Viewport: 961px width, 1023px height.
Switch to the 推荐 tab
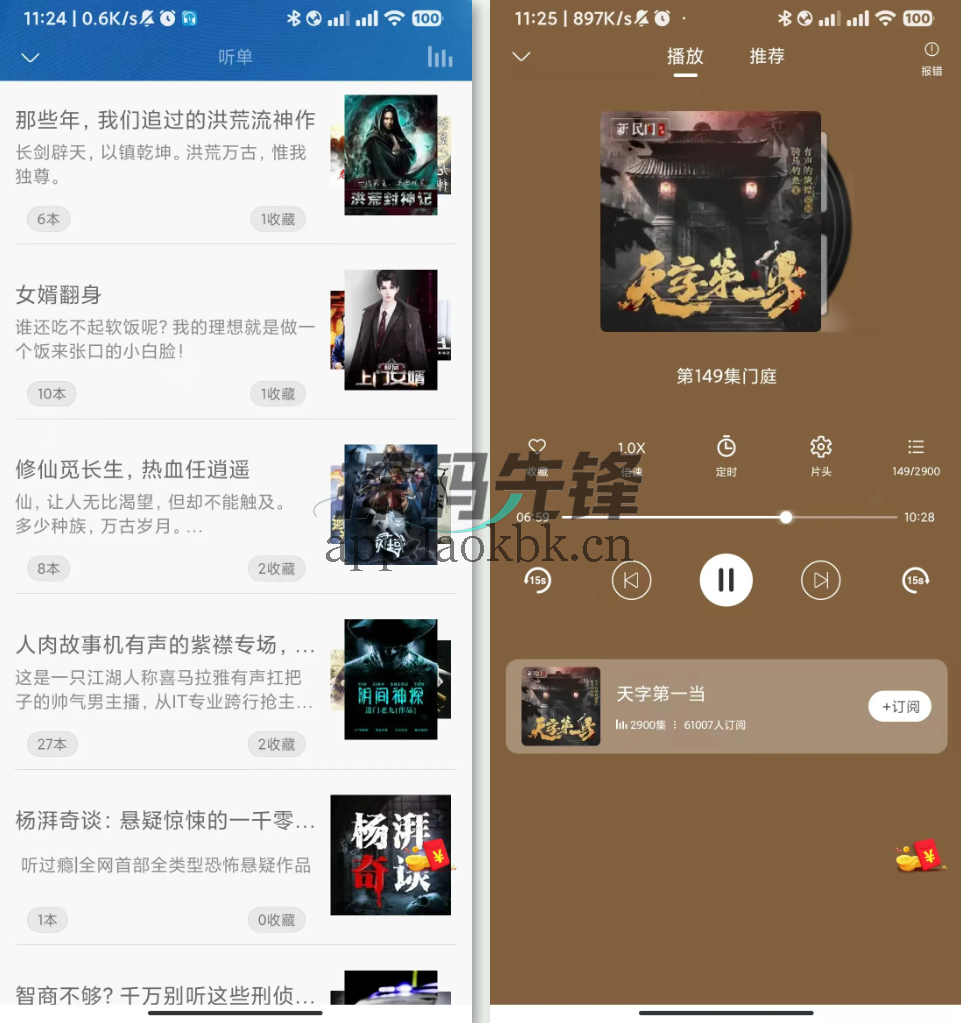click(x=767, y=57)
